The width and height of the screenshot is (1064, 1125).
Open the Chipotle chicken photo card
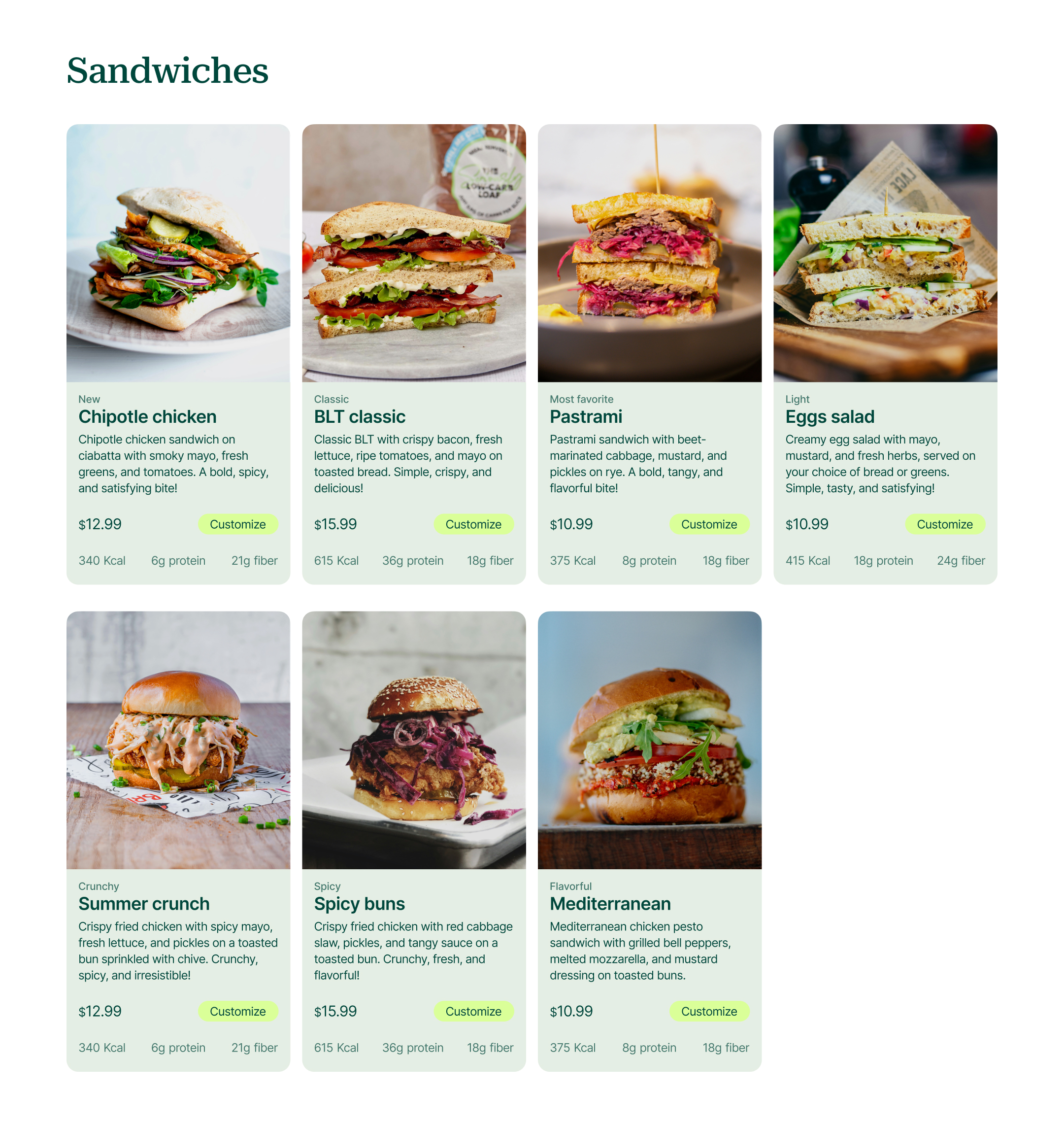tap(178, 253)
